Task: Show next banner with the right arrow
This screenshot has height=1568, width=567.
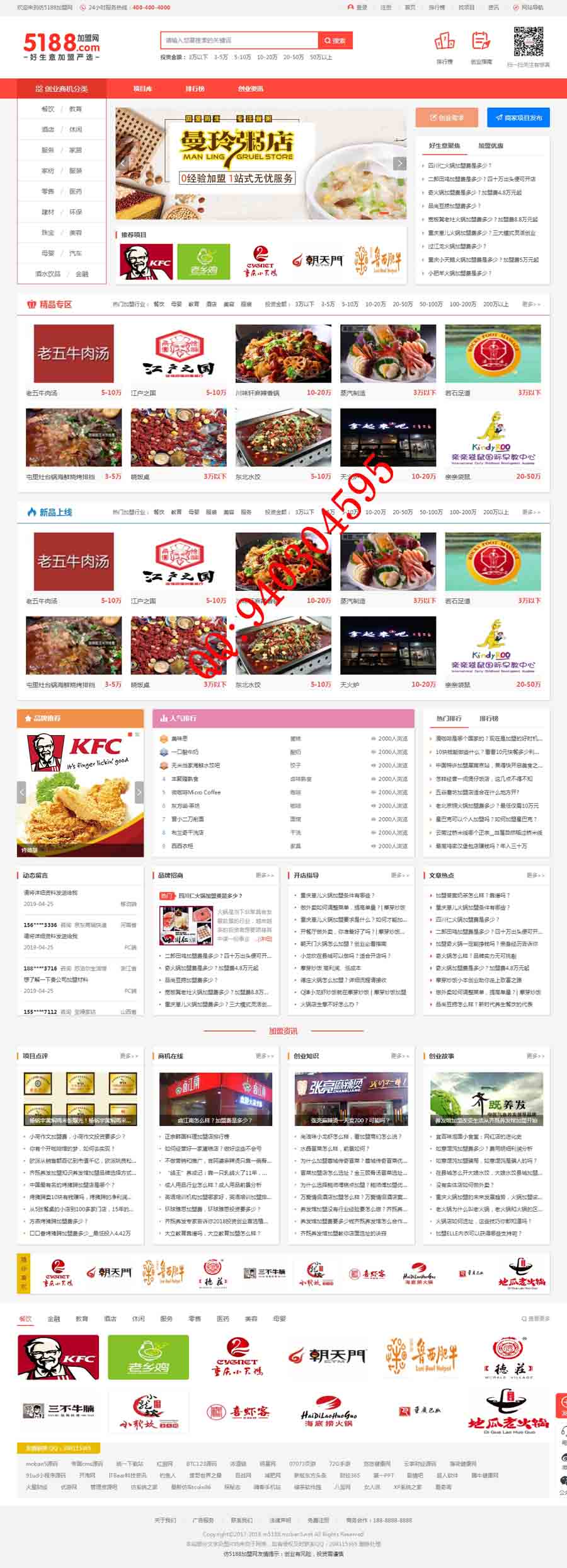Action: [399, 163]
